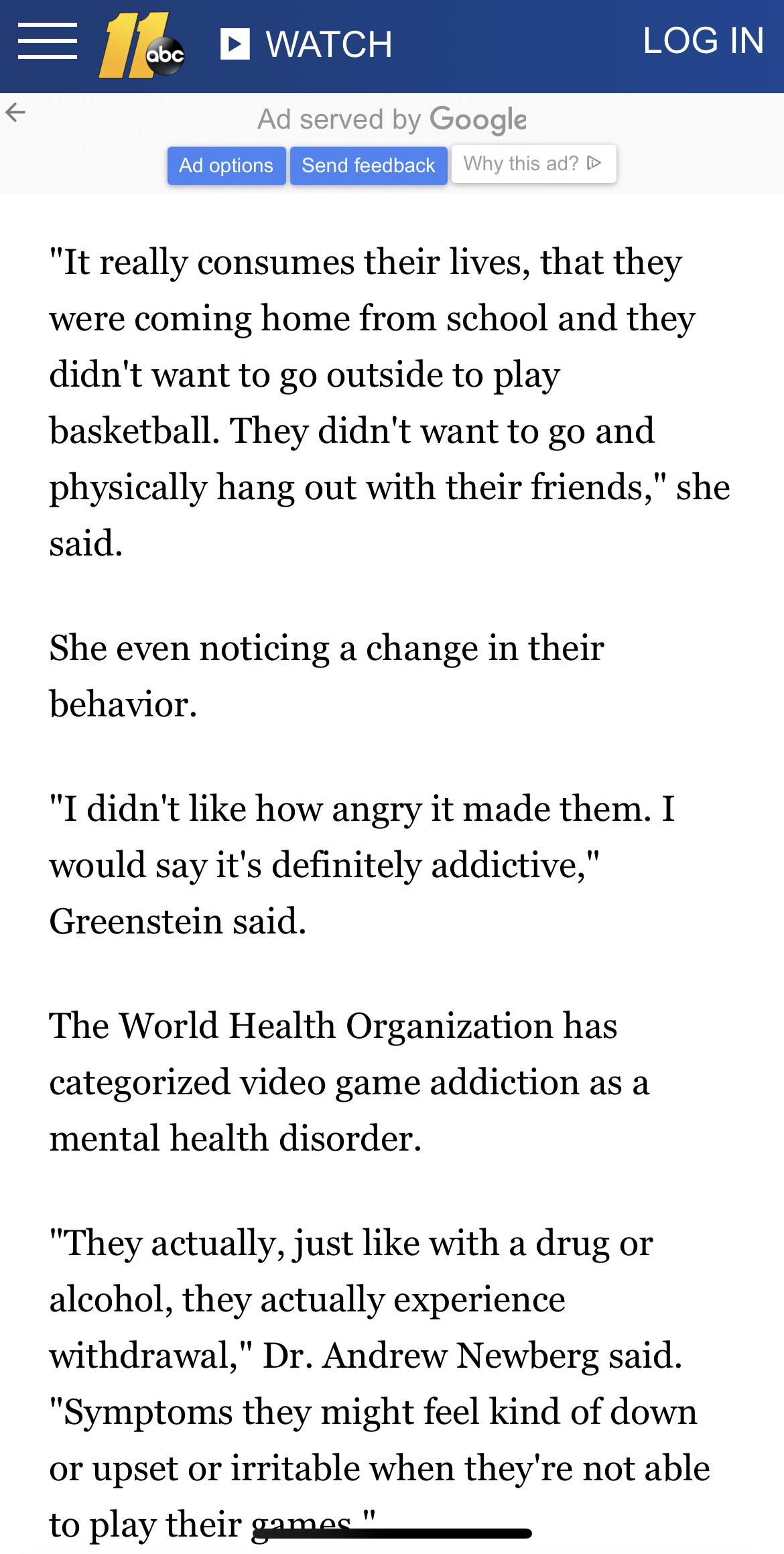Send feedback about the ad
The width and height of the screenshot is (784, 1554).
pos(369,166)
